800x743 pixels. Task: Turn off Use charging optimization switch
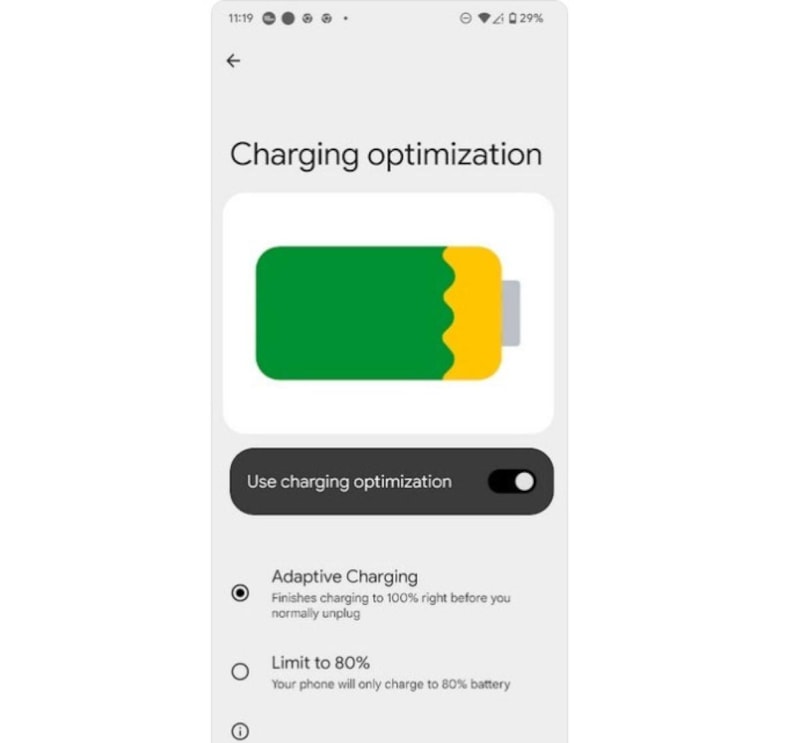pos(511,482)
